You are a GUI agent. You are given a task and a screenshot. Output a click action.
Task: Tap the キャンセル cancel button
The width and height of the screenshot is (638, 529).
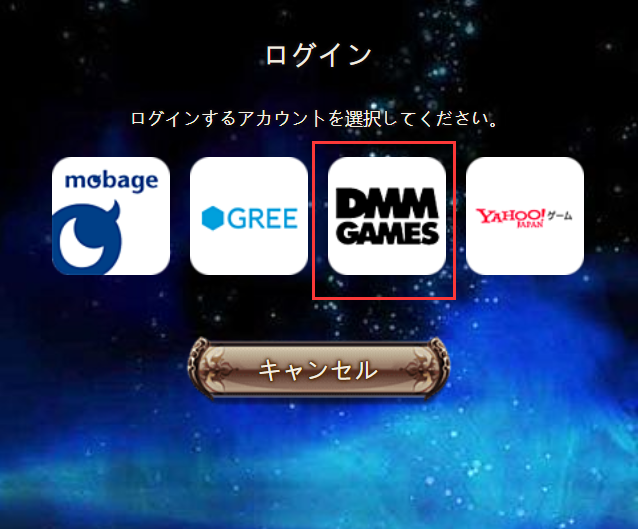click(x=318, y=370)
